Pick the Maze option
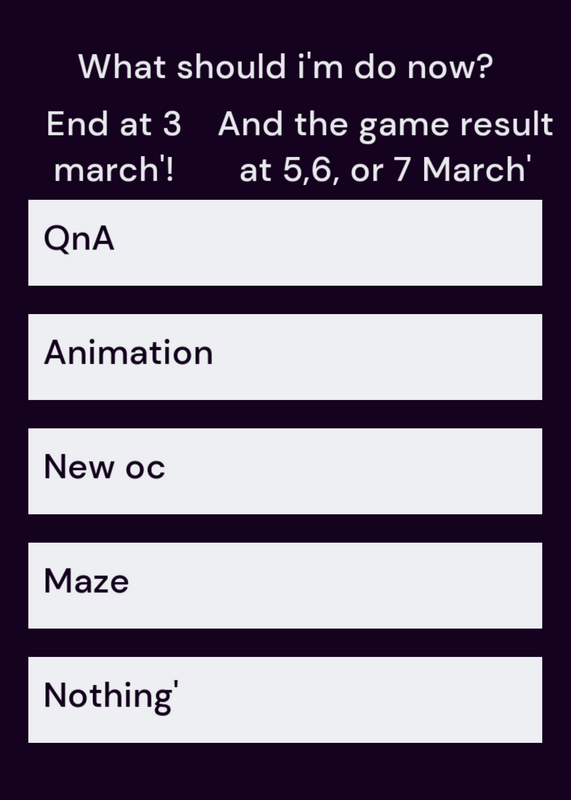The height and width of the screenshot is (800, 571). [x=285, y=586]
